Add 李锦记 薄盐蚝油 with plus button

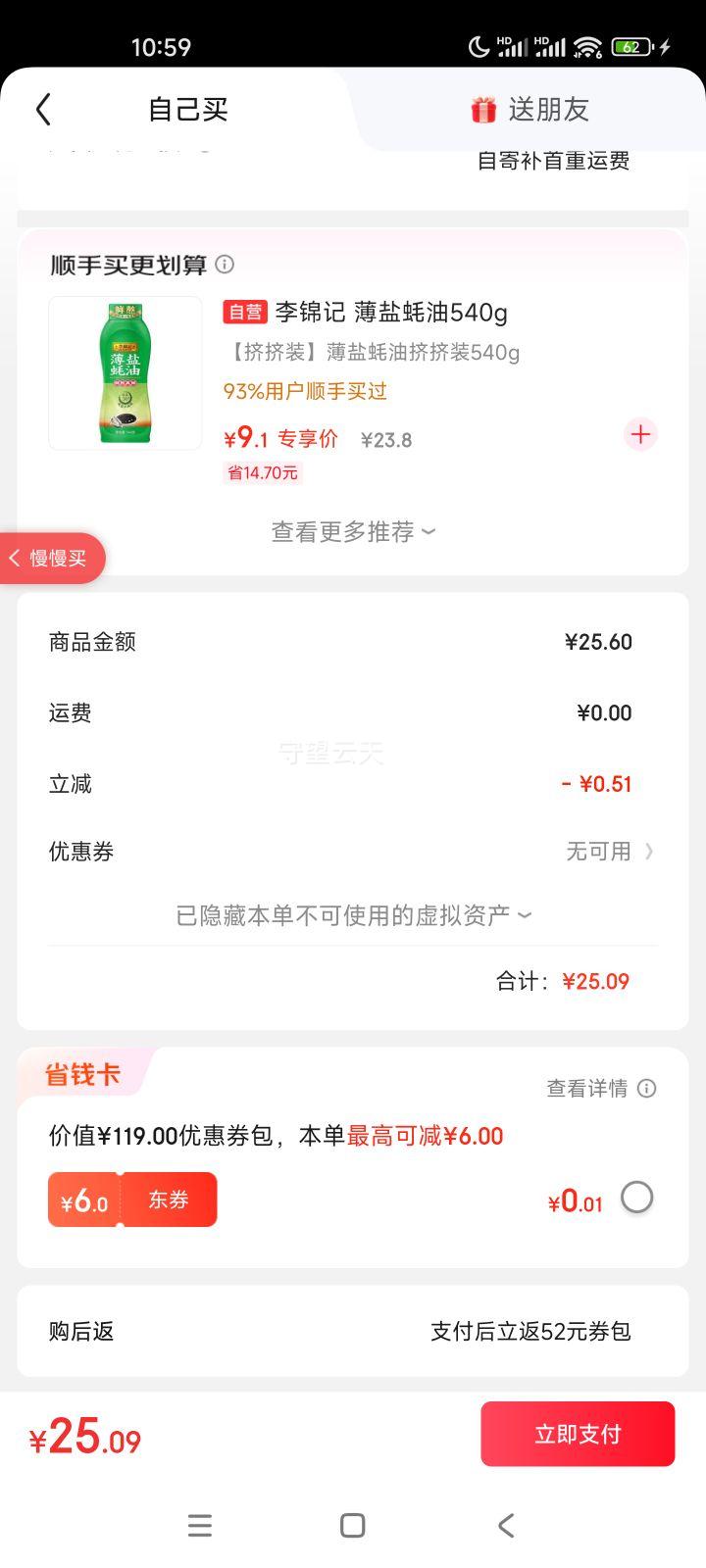click(640, 434)
